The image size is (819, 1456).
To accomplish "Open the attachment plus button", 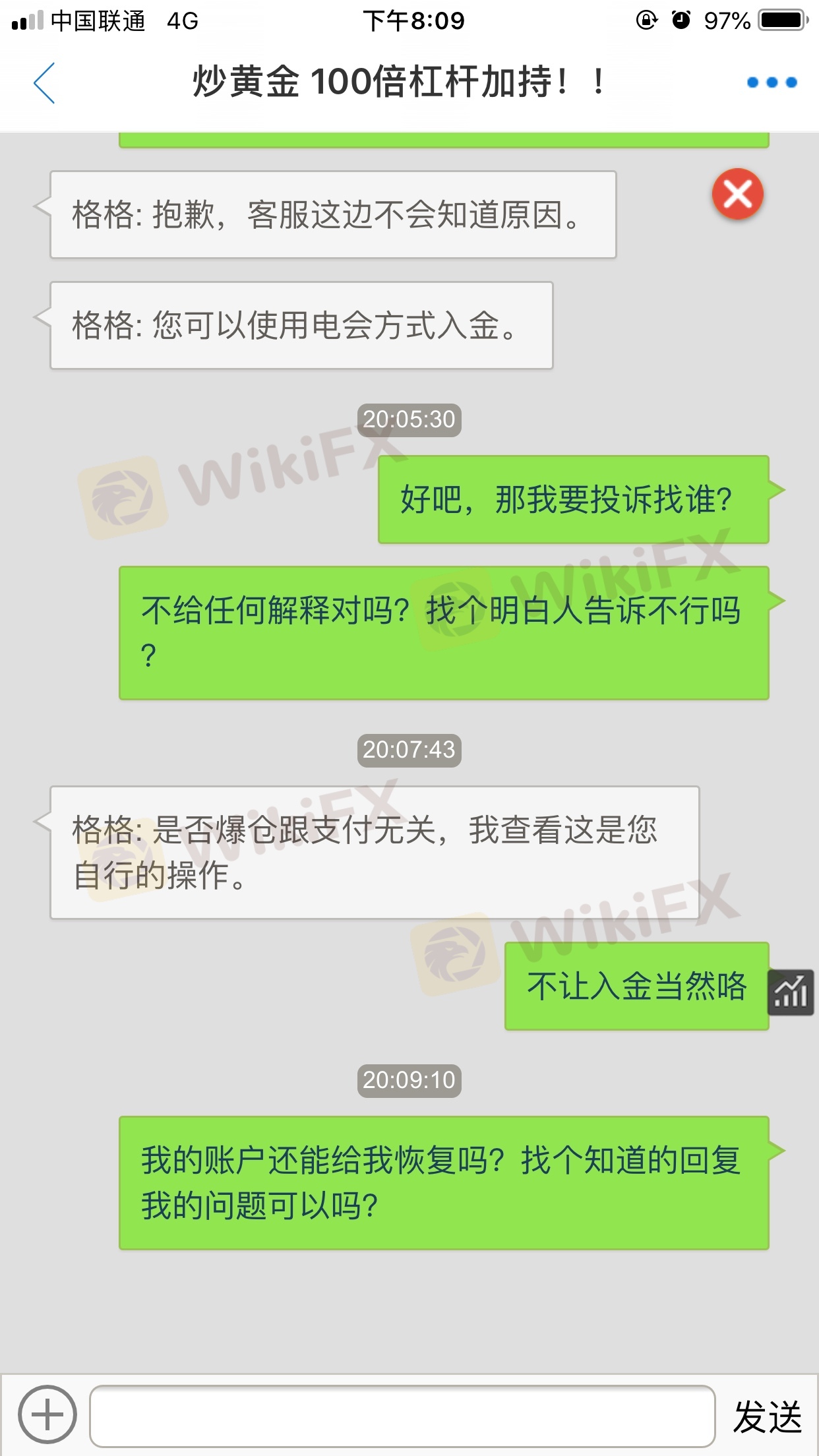I will pos(47,1415).
